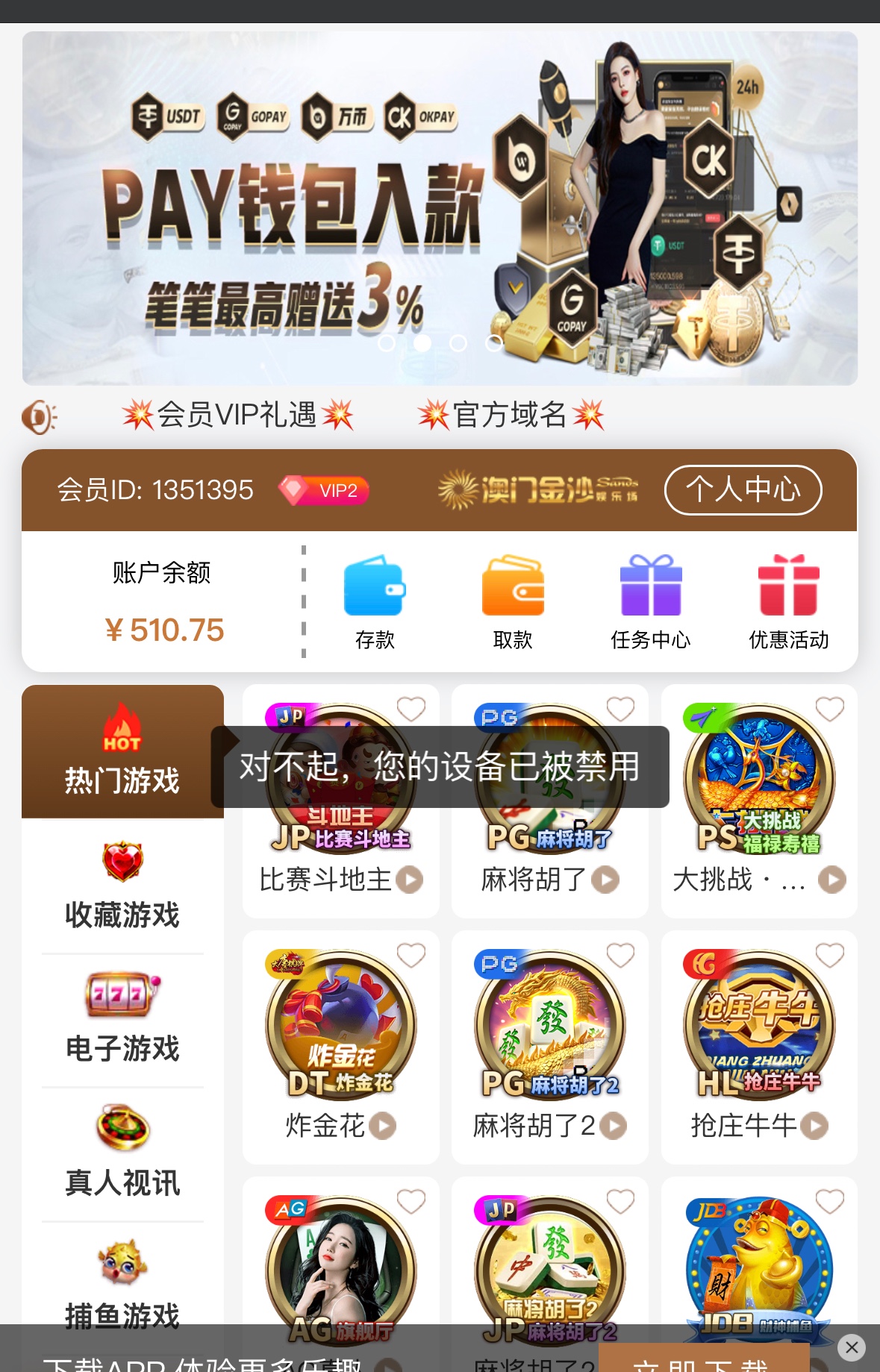
Task: Switch to 电子游戏 category
Action: point(122,1019)
